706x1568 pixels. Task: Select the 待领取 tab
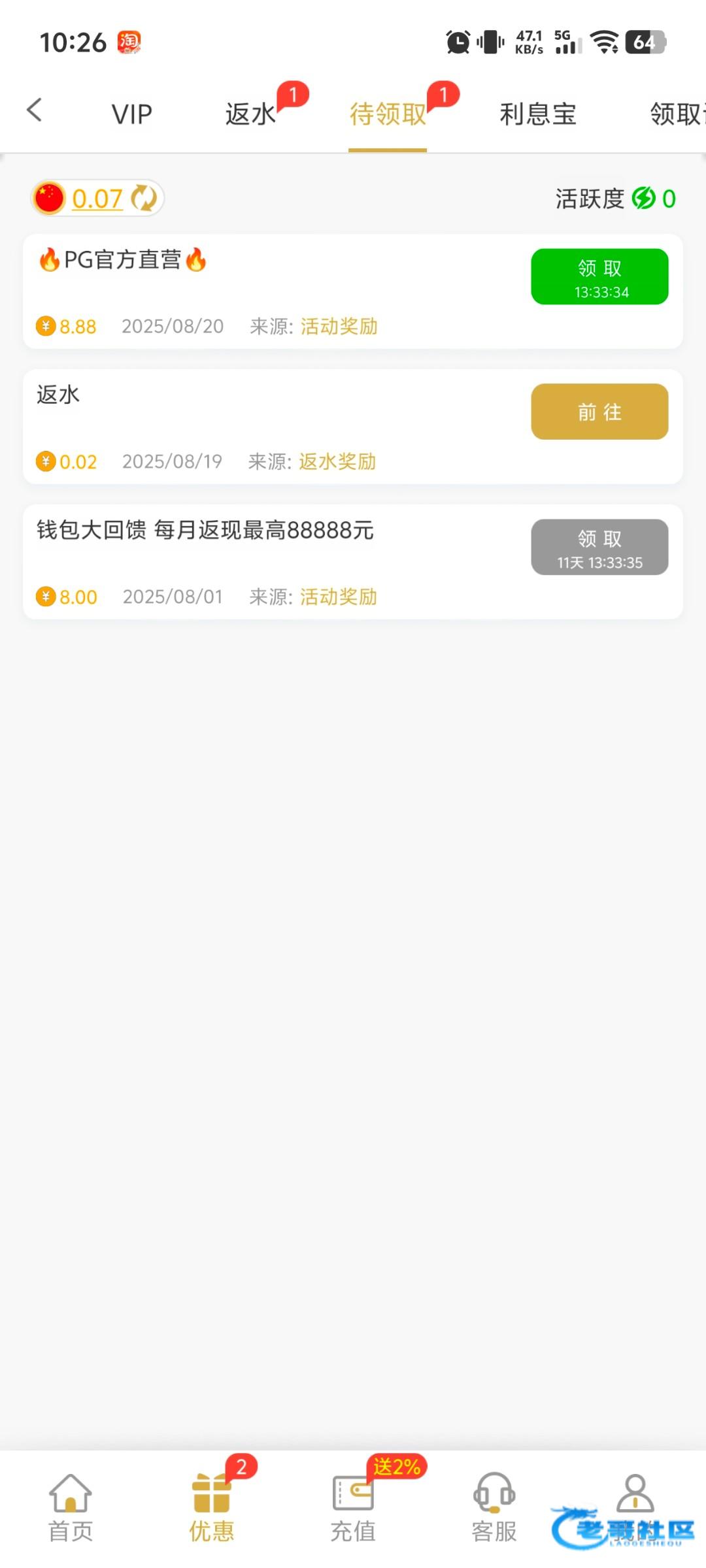388,114
